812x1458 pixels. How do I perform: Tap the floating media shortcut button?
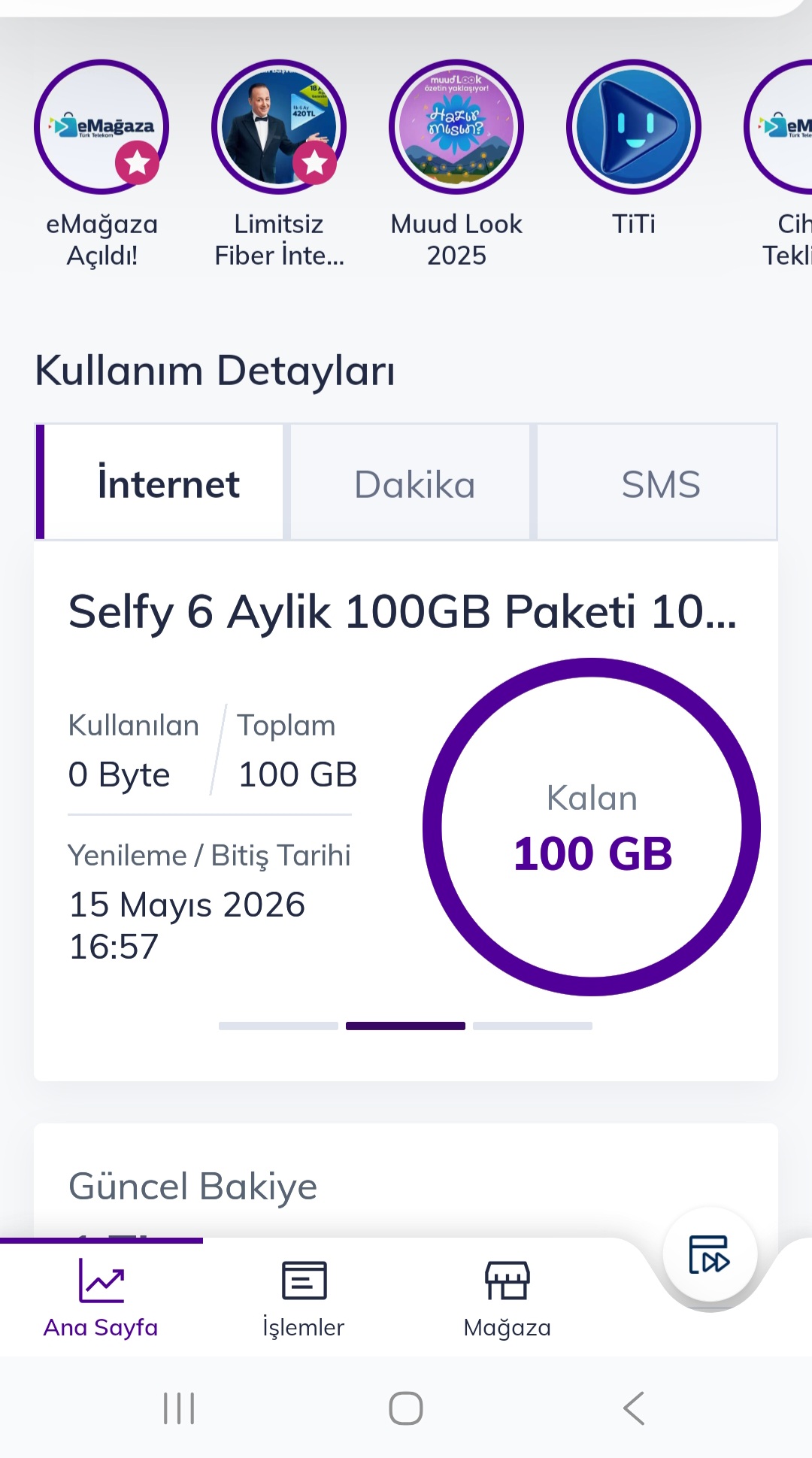pos(709,1254)
